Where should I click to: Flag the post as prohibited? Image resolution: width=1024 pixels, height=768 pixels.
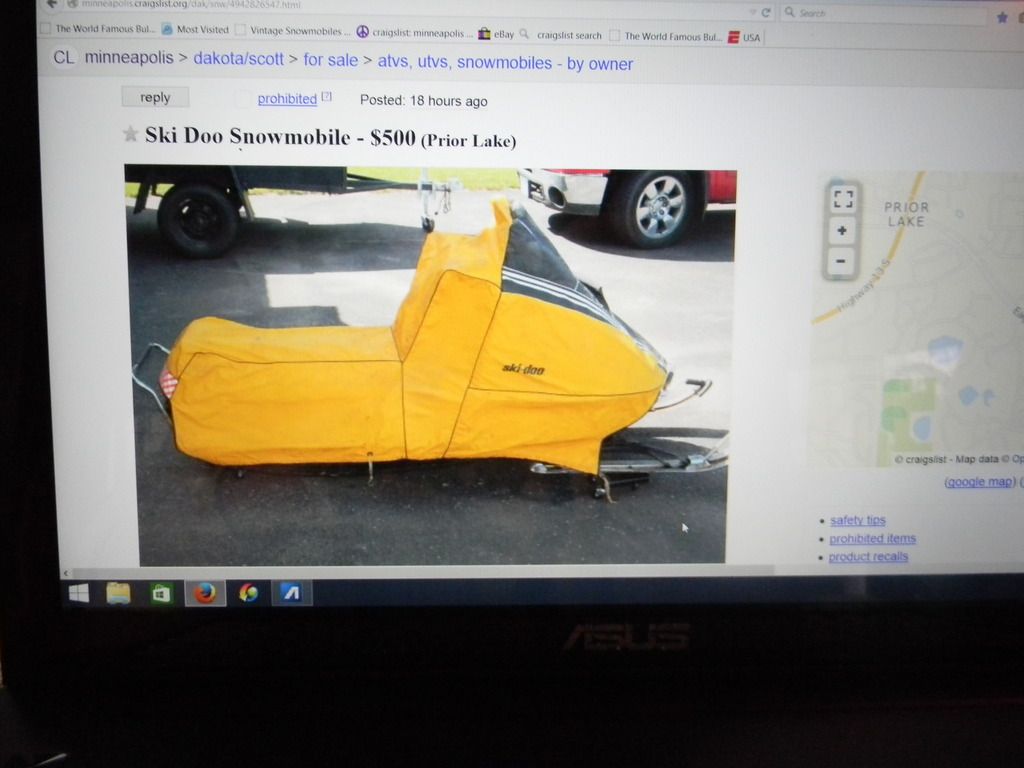coord(287,99)
